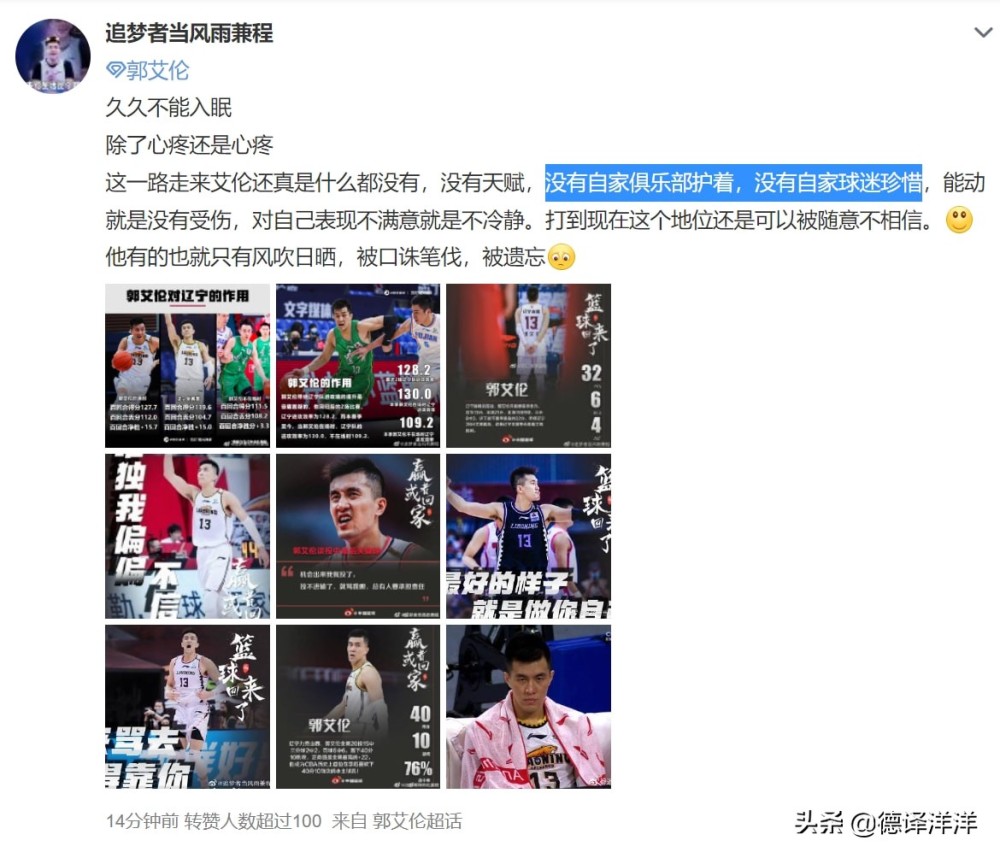Open the 郭艾伦 super topic tag
This screenshot has width=1000, height=858.
[148, 71]
